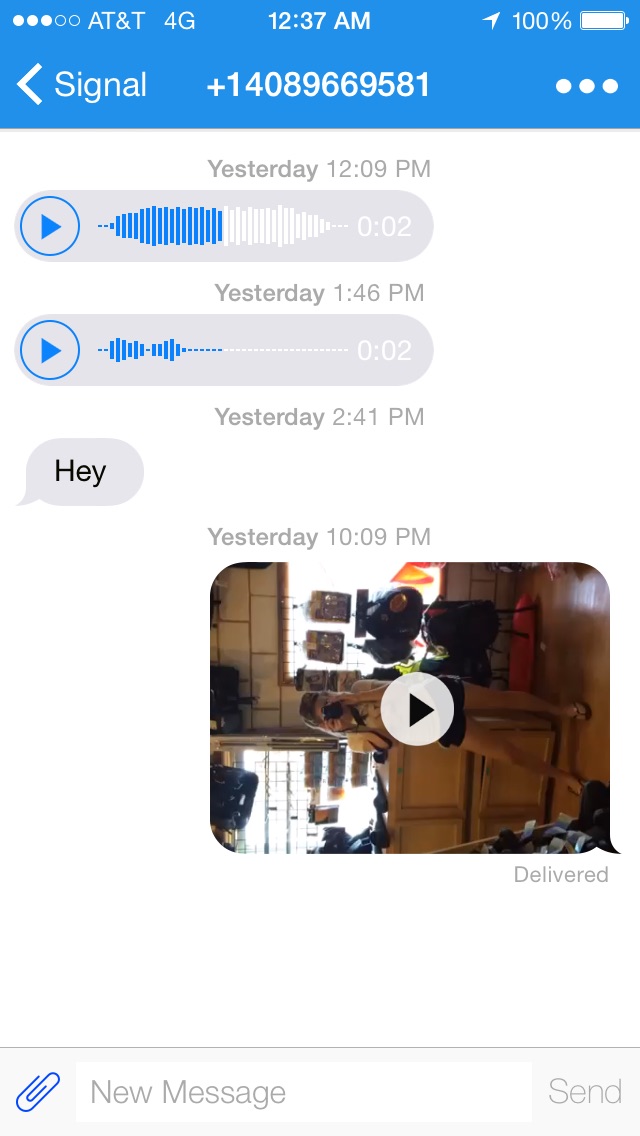
Task: Tap the paperclip attach icon
Action: click(x=38, y=1092)
